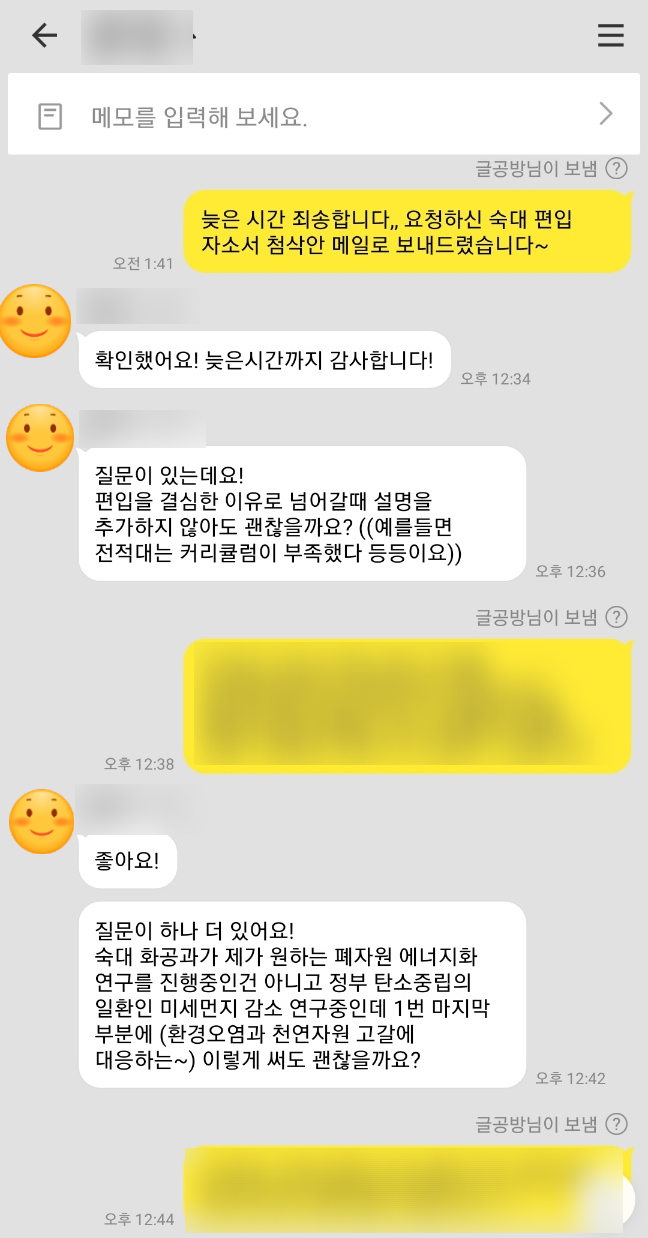Open help icon above the 오후 12:38 message
Image resolution: width=648 pixels, height=1238 pixels.
click(x=617, y=617)
